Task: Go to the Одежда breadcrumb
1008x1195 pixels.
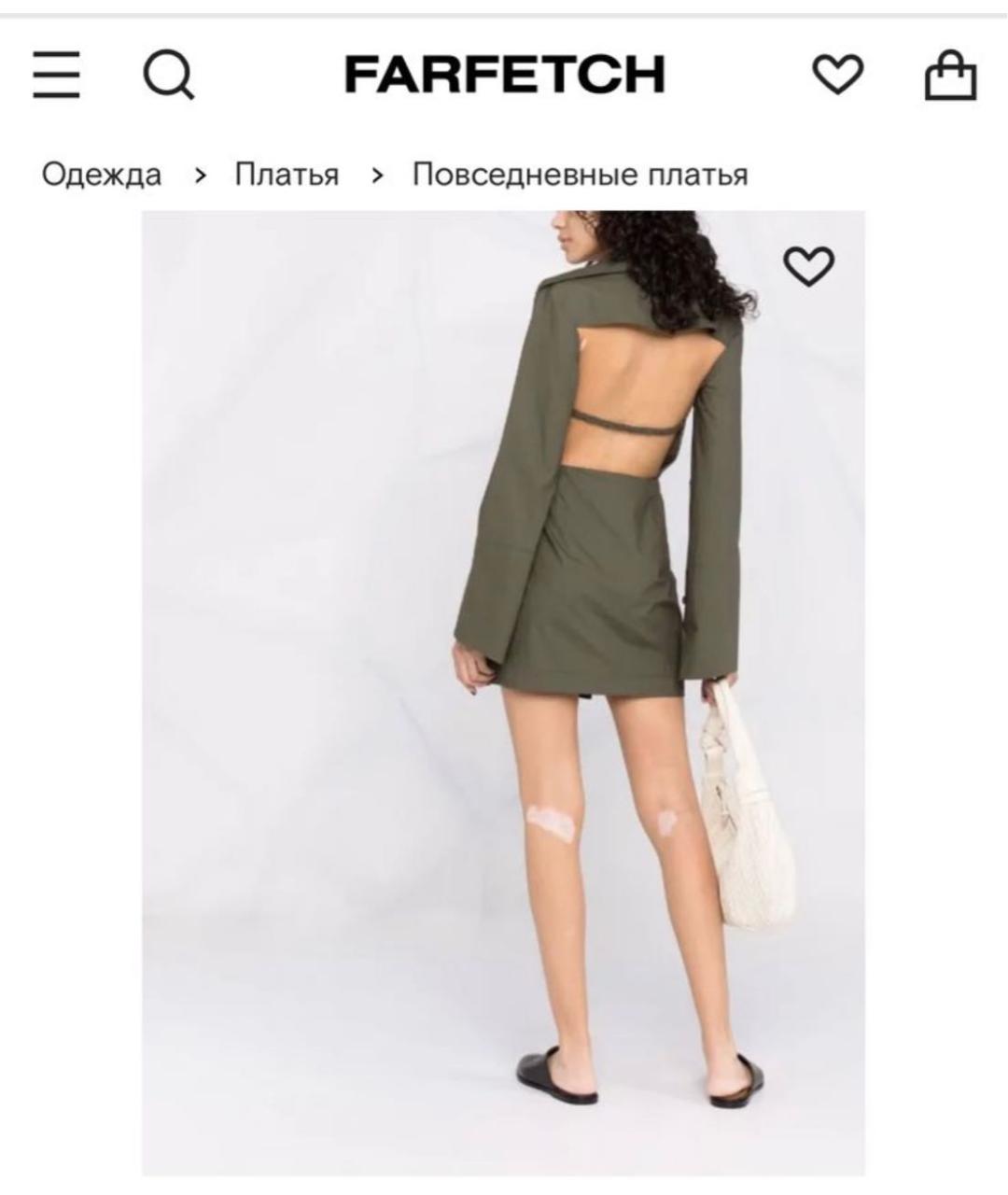Action: 101,175
